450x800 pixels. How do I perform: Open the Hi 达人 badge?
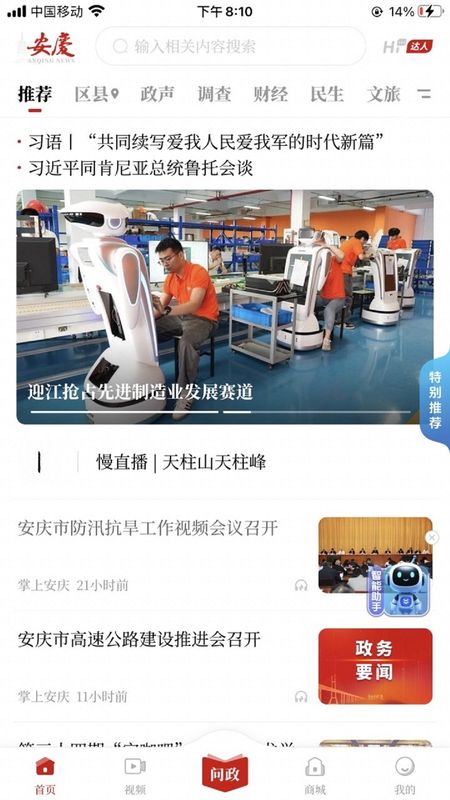point(408,46)
